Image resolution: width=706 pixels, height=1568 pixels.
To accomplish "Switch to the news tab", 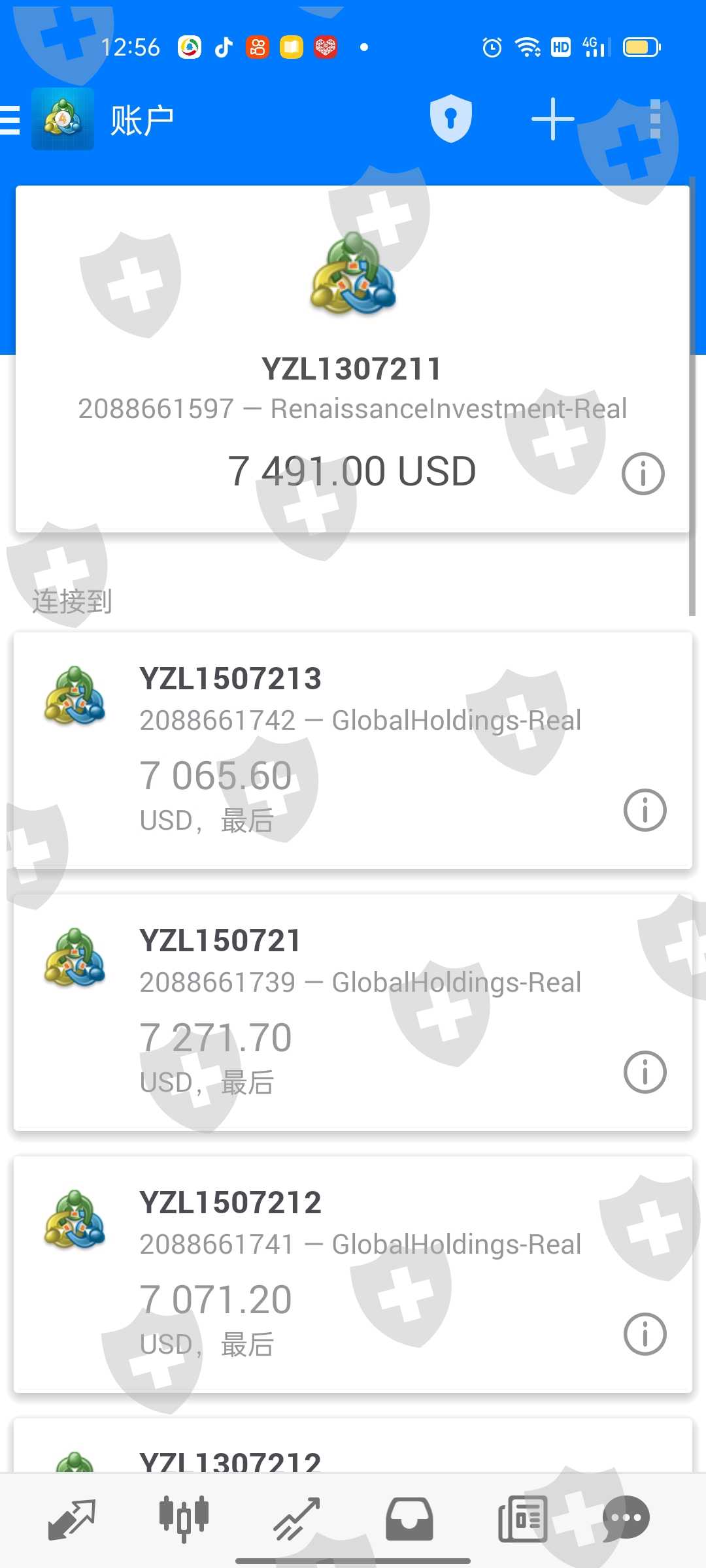I will coord(522,1520).
